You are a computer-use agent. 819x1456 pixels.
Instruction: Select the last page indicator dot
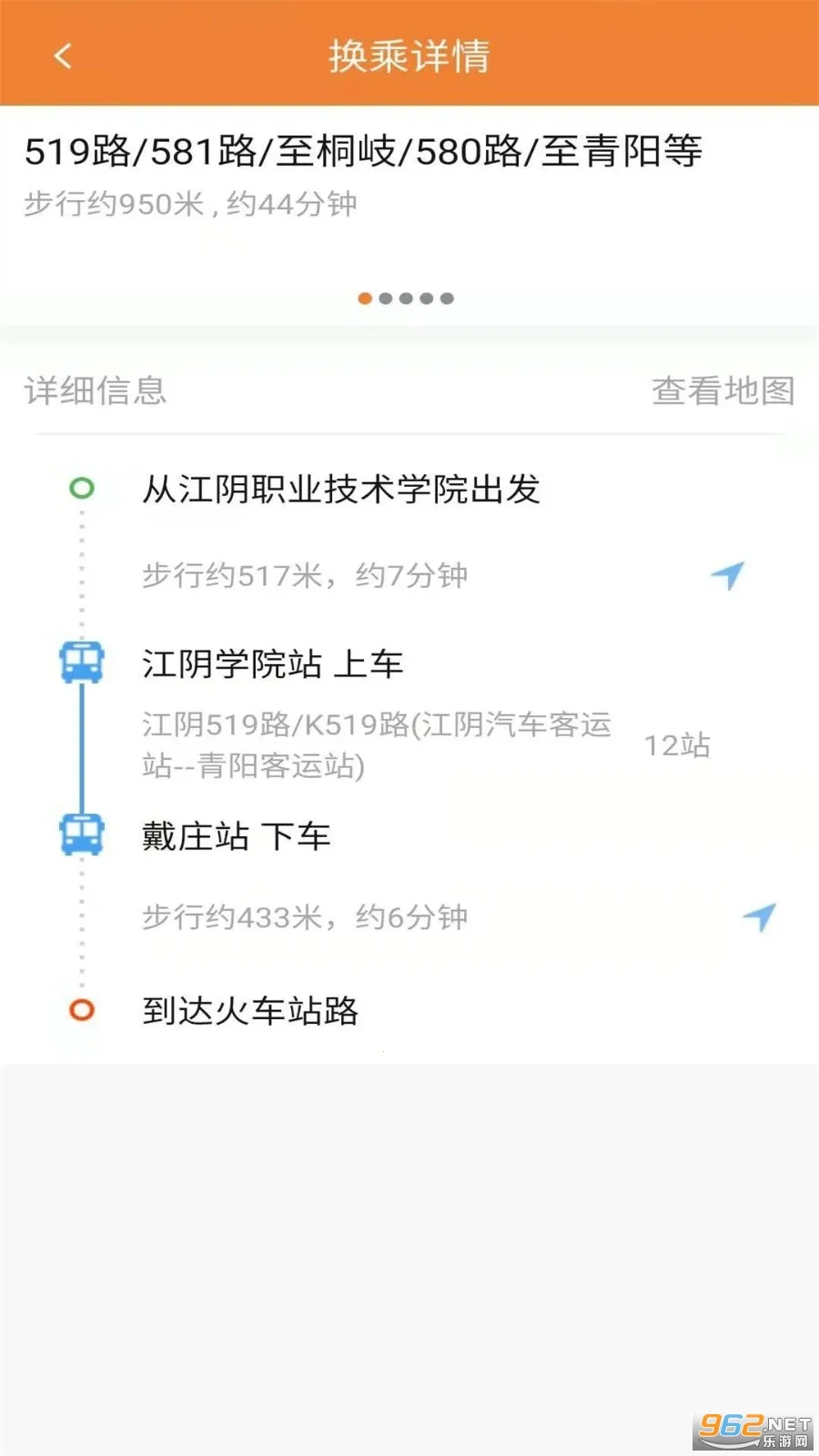pyautogui.click(x=448, y=296)
